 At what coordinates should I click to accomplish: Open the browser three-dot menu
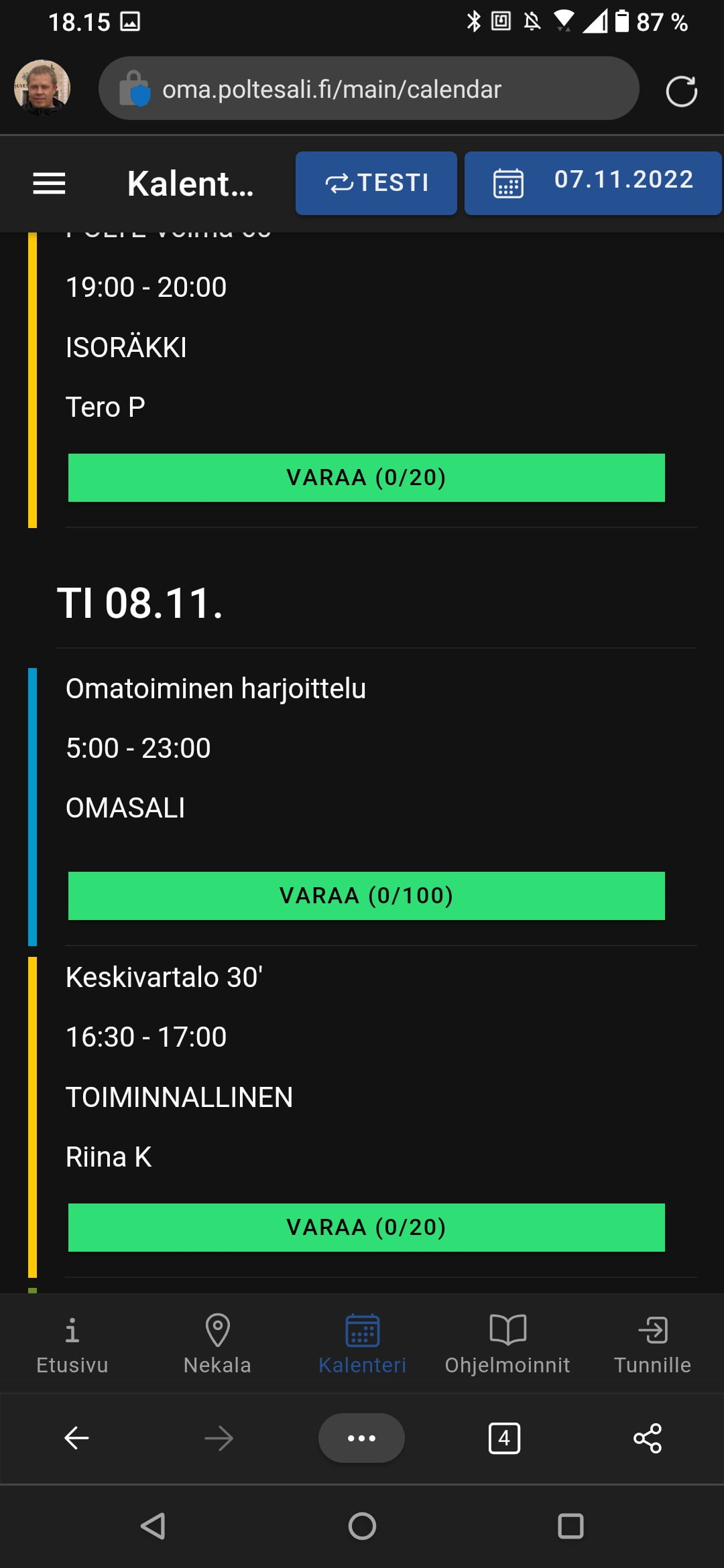[x=361, y=1438]
